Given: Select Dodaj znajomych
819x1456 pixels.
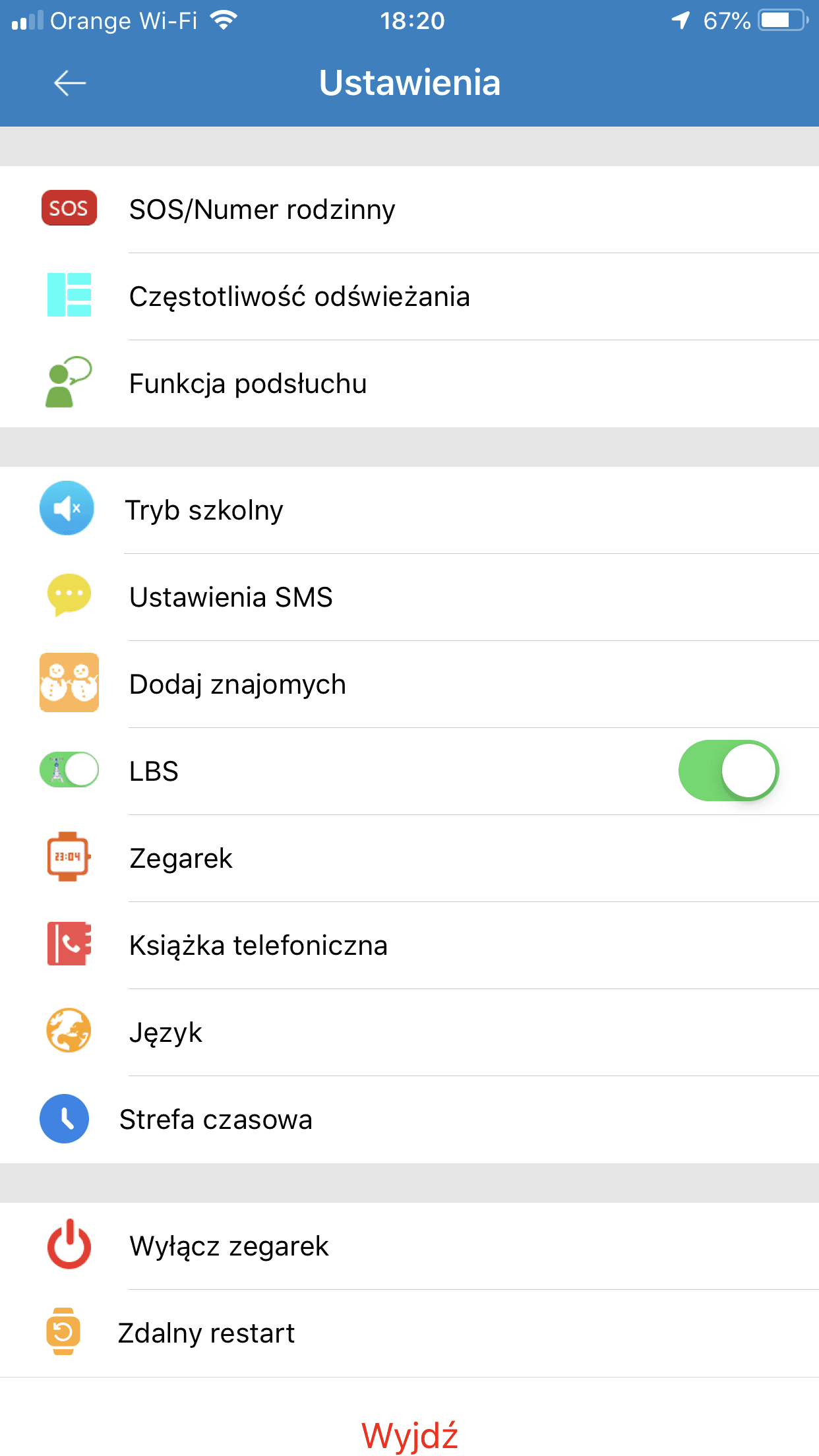Looking at the screenshot, I should point(409,684).
